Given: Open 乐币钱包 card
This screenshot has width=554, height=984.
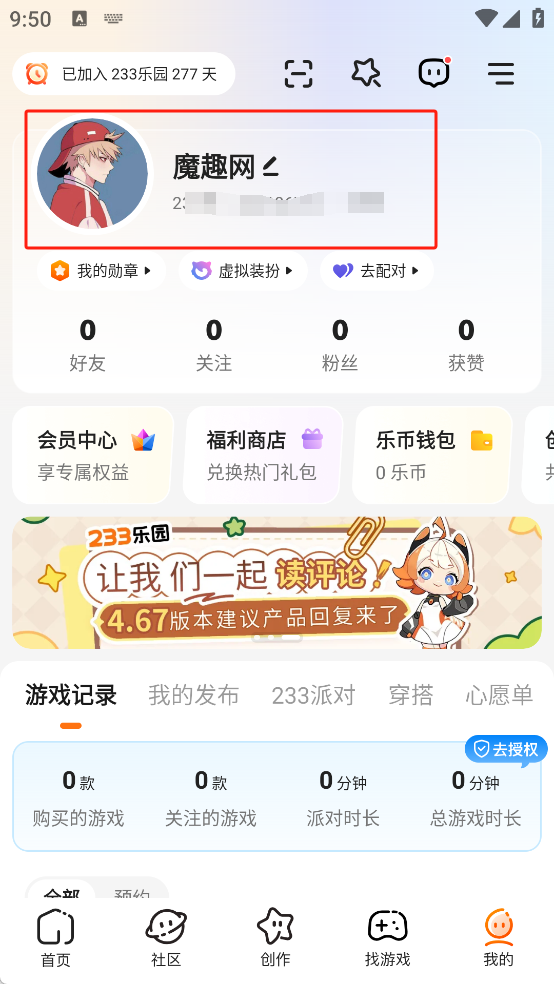Looking at the screenshot, I should (x=432, y=455).
